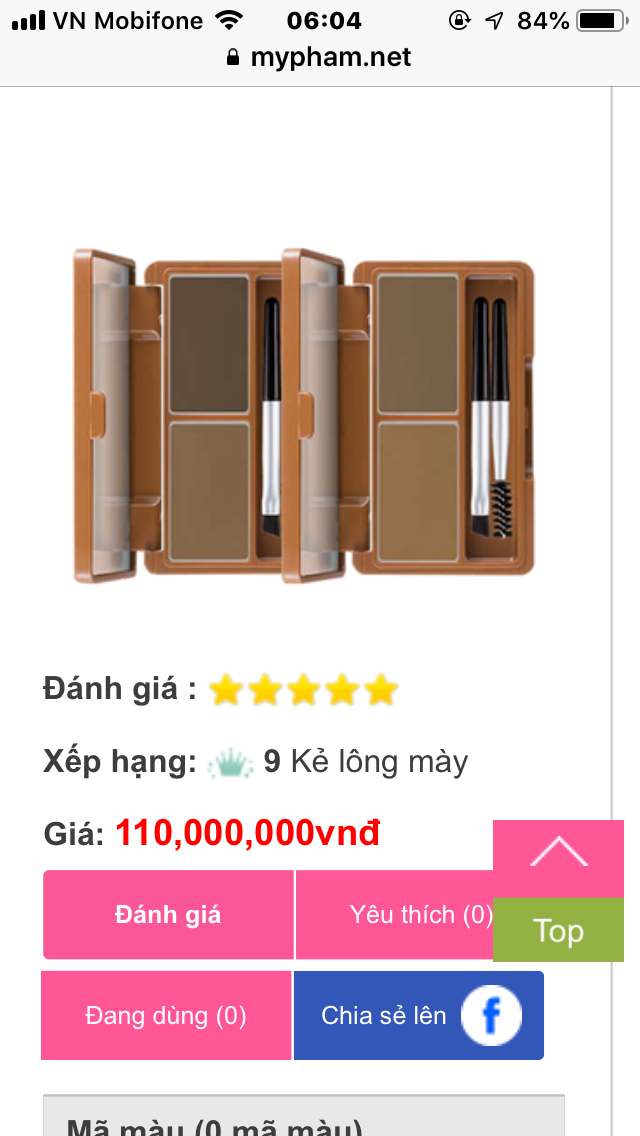The image size is (640, 1136).
Task: Tap the mypham.net address bar
Action: pyautogui.click(x=320, y=58)
